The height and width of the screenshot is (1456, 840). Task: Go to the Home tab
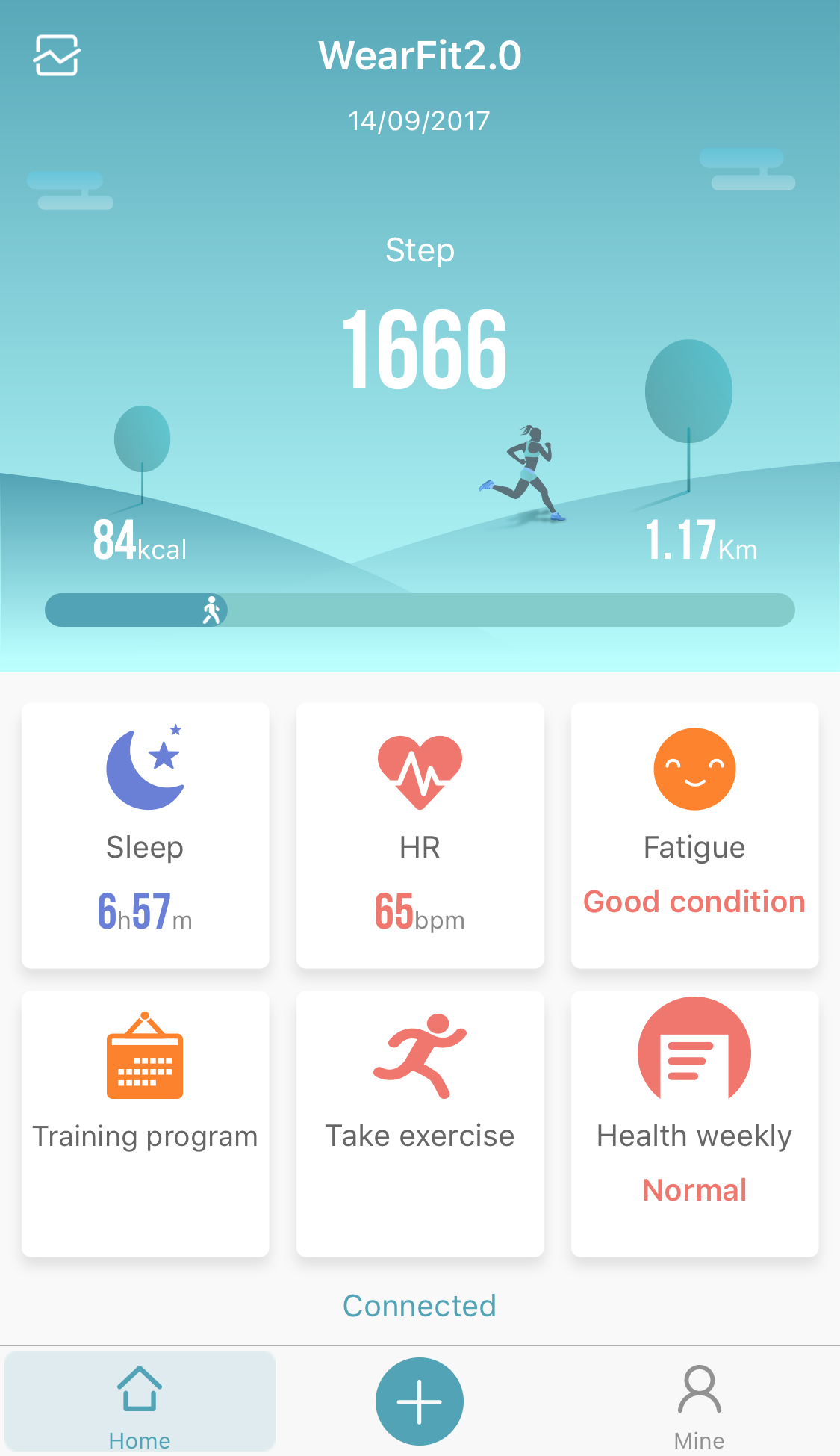140,1401
